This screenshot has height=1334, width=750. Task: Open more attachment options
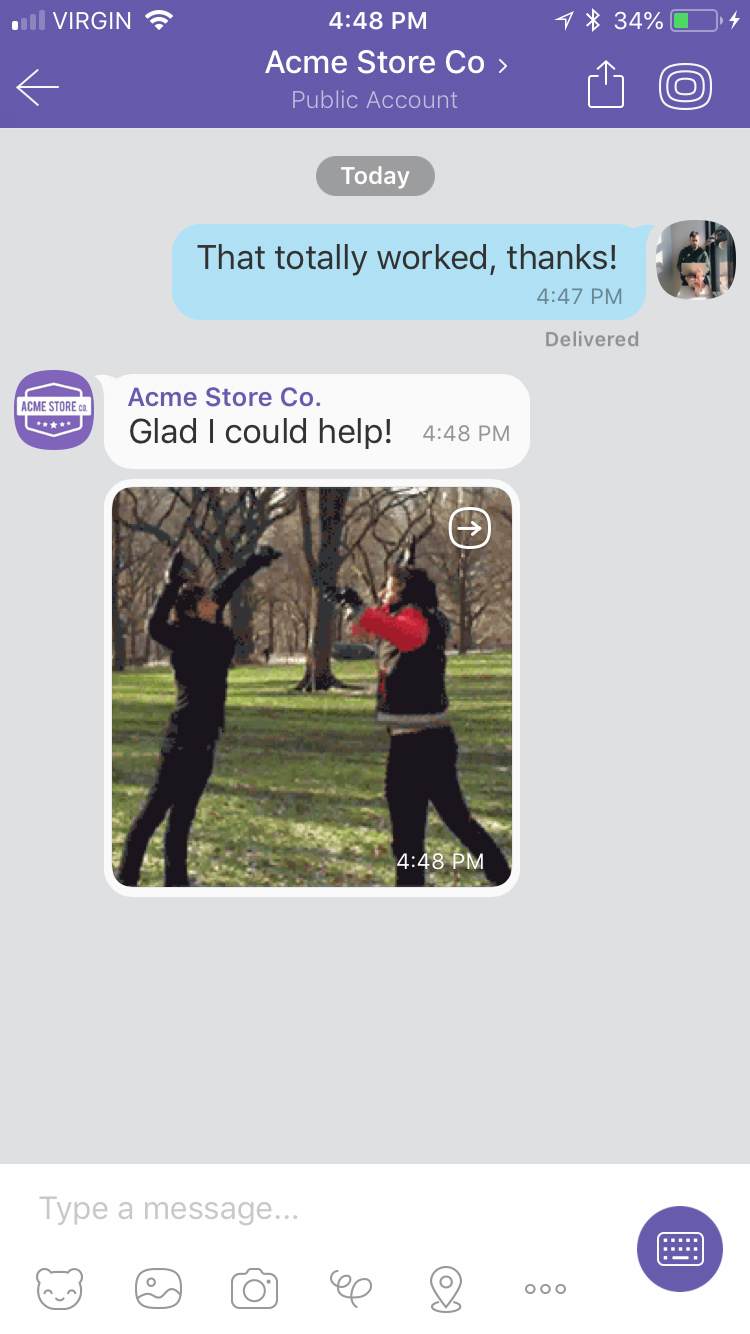545,1288
